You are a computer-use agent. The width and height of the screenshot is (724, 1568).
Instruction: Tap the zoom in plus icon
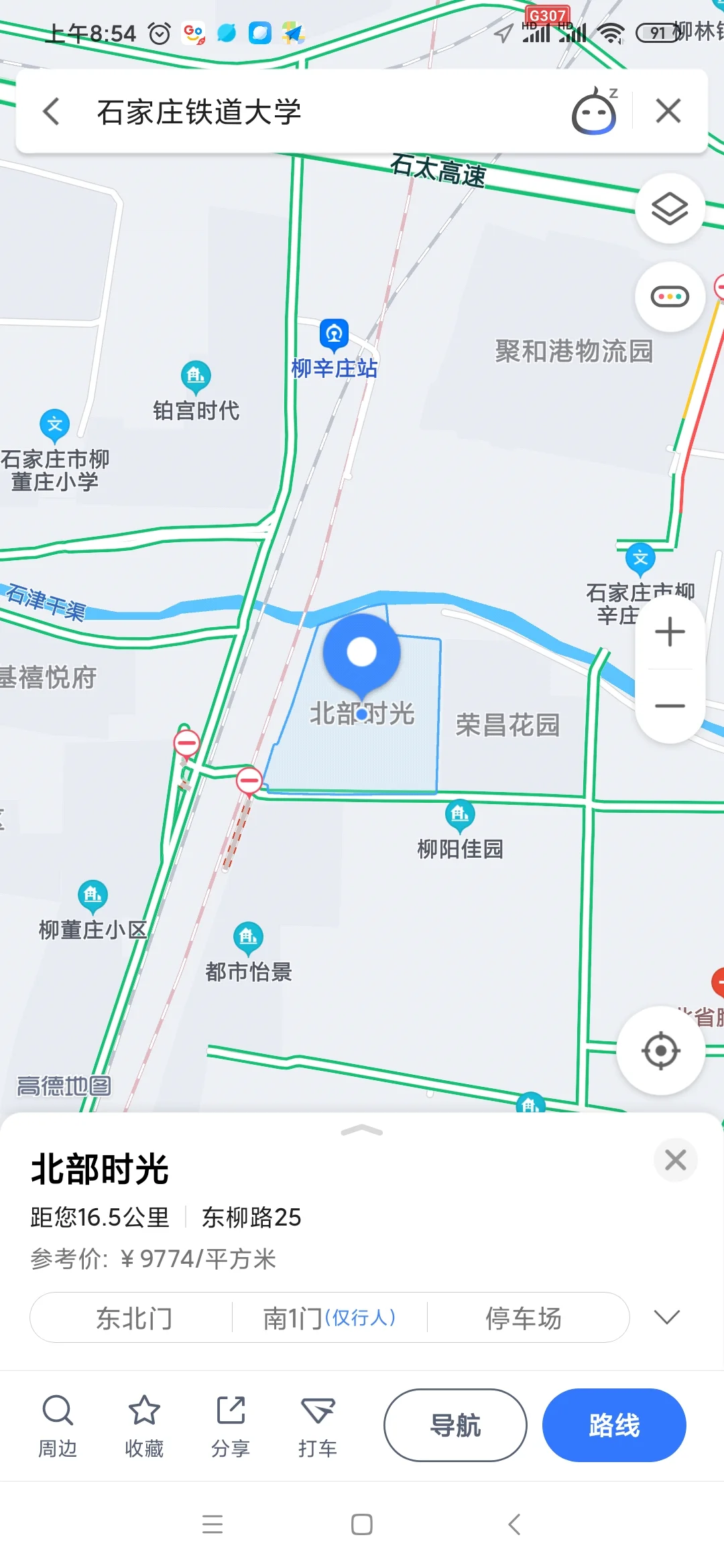[670, 630]
